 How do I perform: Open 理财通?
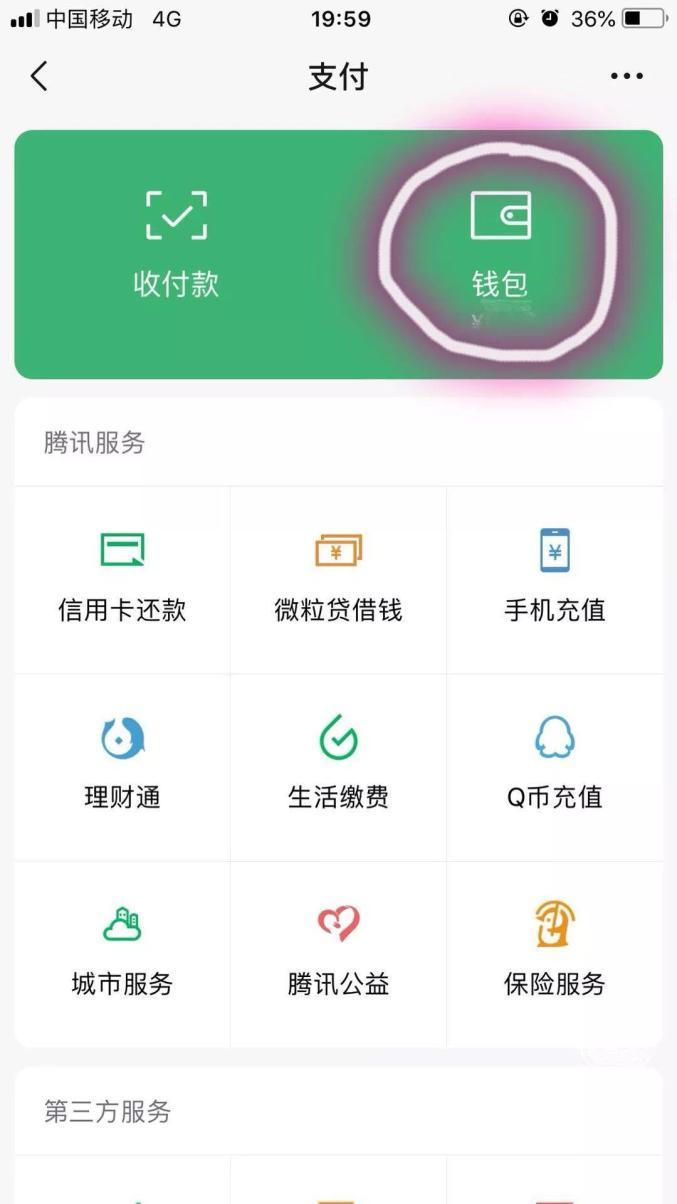pos(122,768)
